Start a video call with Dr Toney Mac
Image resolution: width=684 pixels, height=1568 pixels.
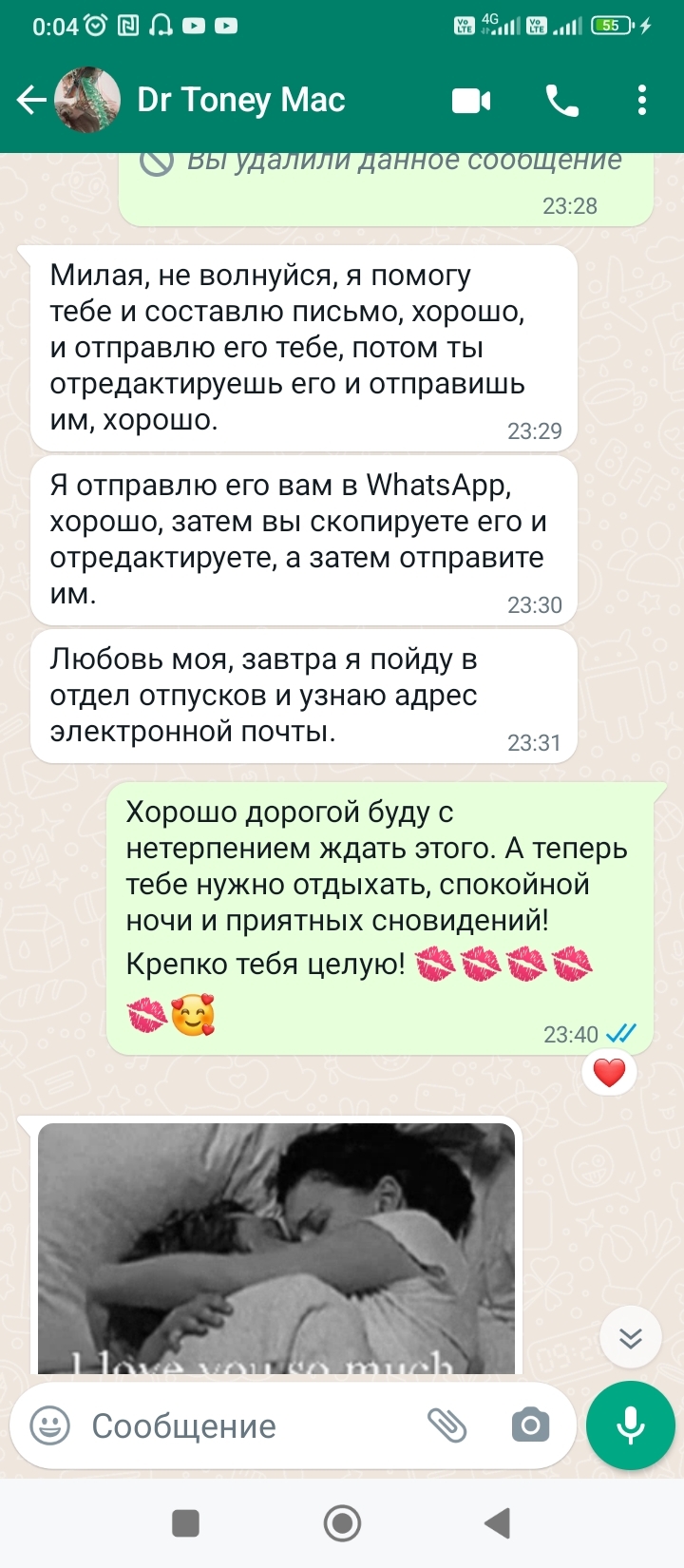(471, 100)
